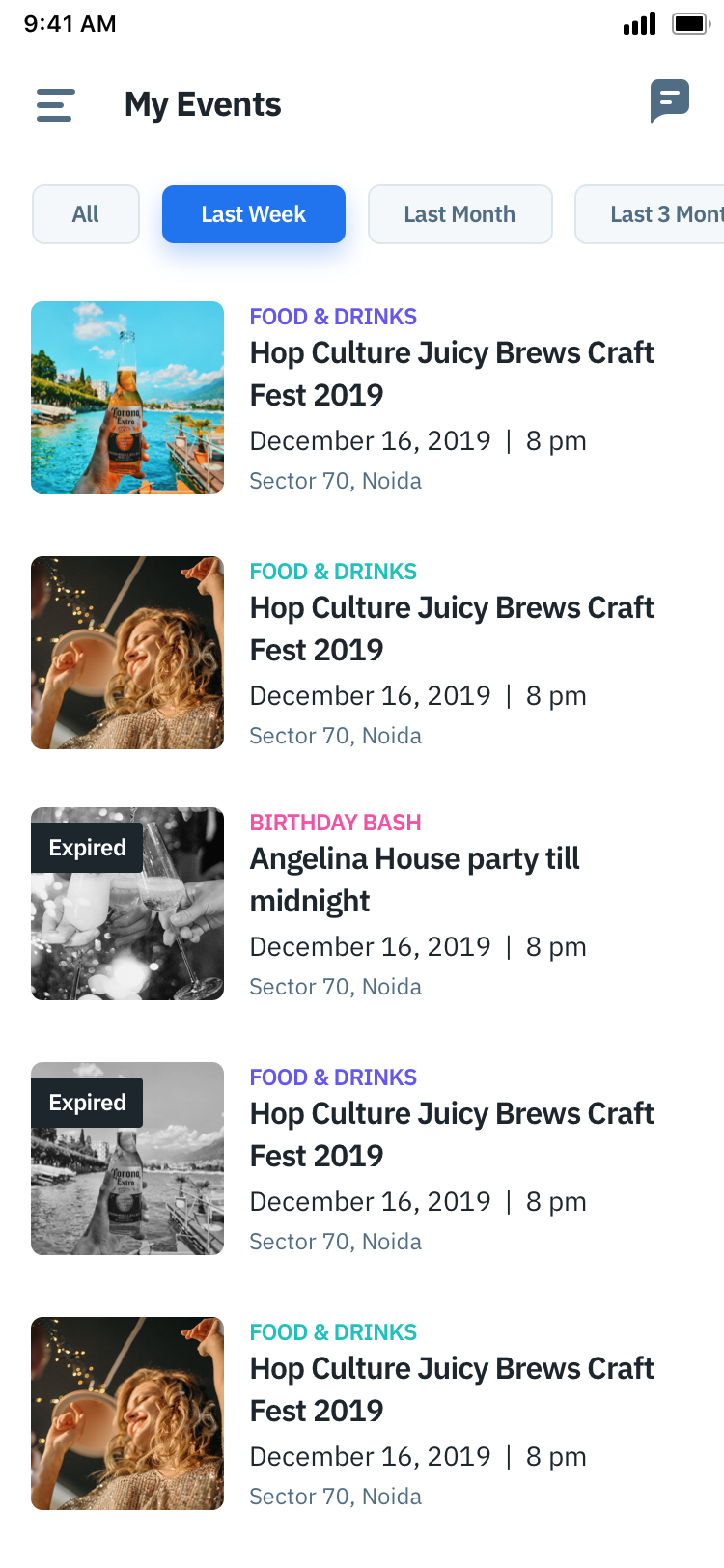
Task: Switch to the Last Month filter
Action: (x=459, y=214)
